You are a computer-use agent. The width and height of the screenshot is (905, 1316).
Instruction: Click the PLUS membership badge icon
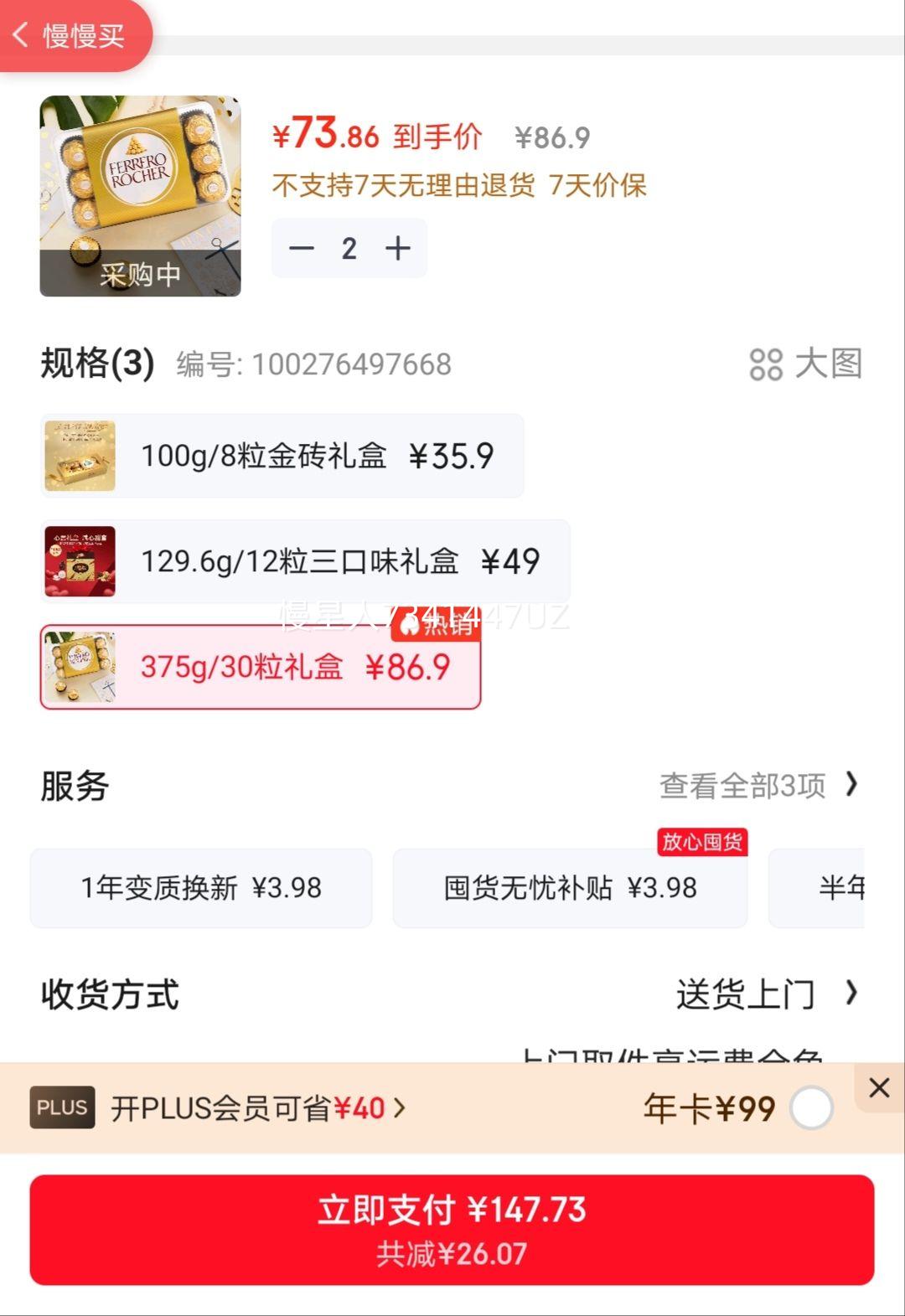61,1107
